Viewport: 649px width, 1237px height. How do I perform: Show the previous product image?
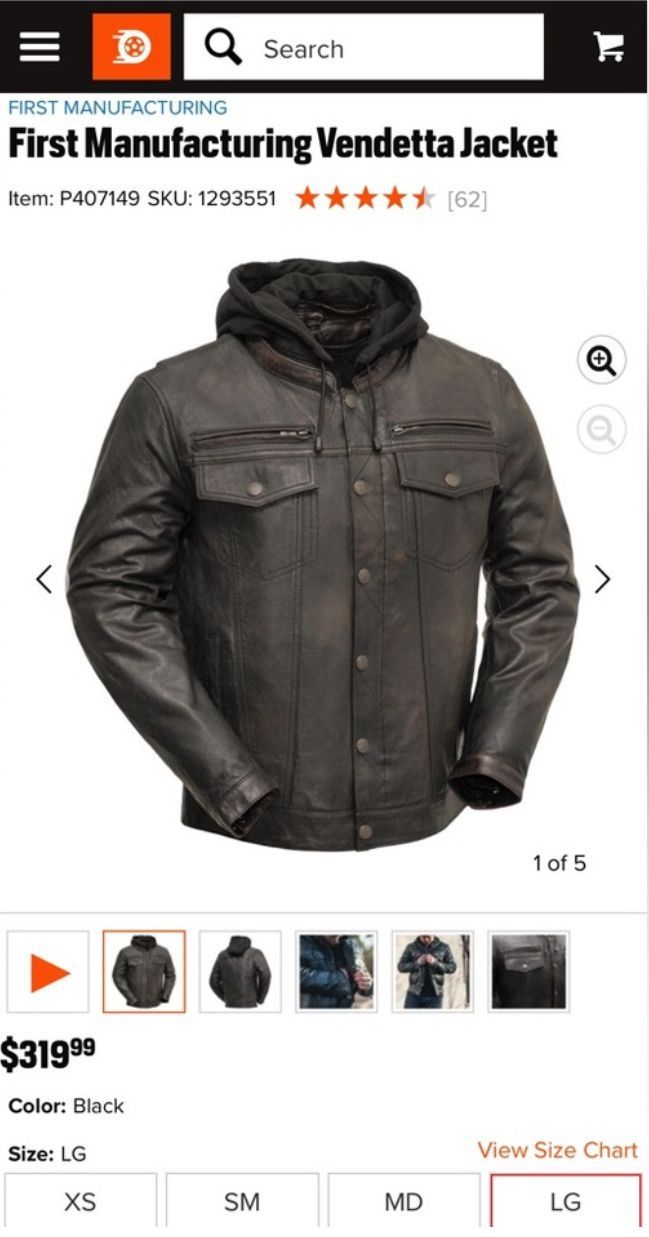tap(44, 579)
